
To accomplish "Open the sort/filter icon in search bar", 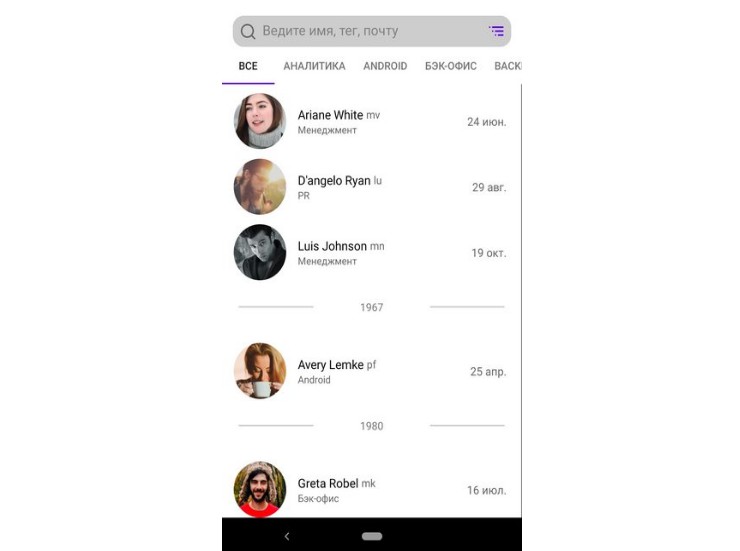I will tap(496, 31).
